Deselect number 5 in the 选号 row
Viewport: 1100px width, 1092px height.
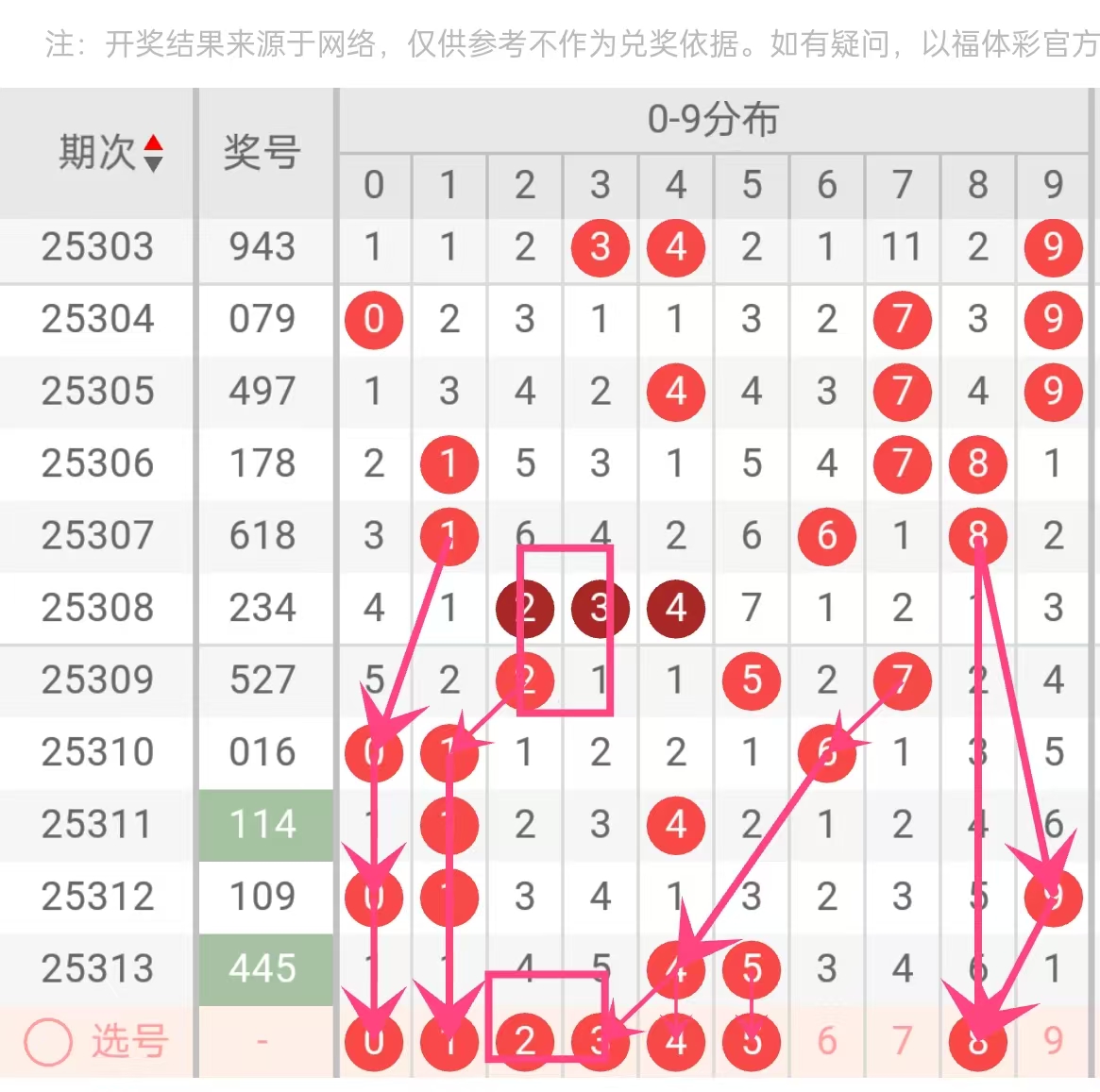click(752, 1042)
